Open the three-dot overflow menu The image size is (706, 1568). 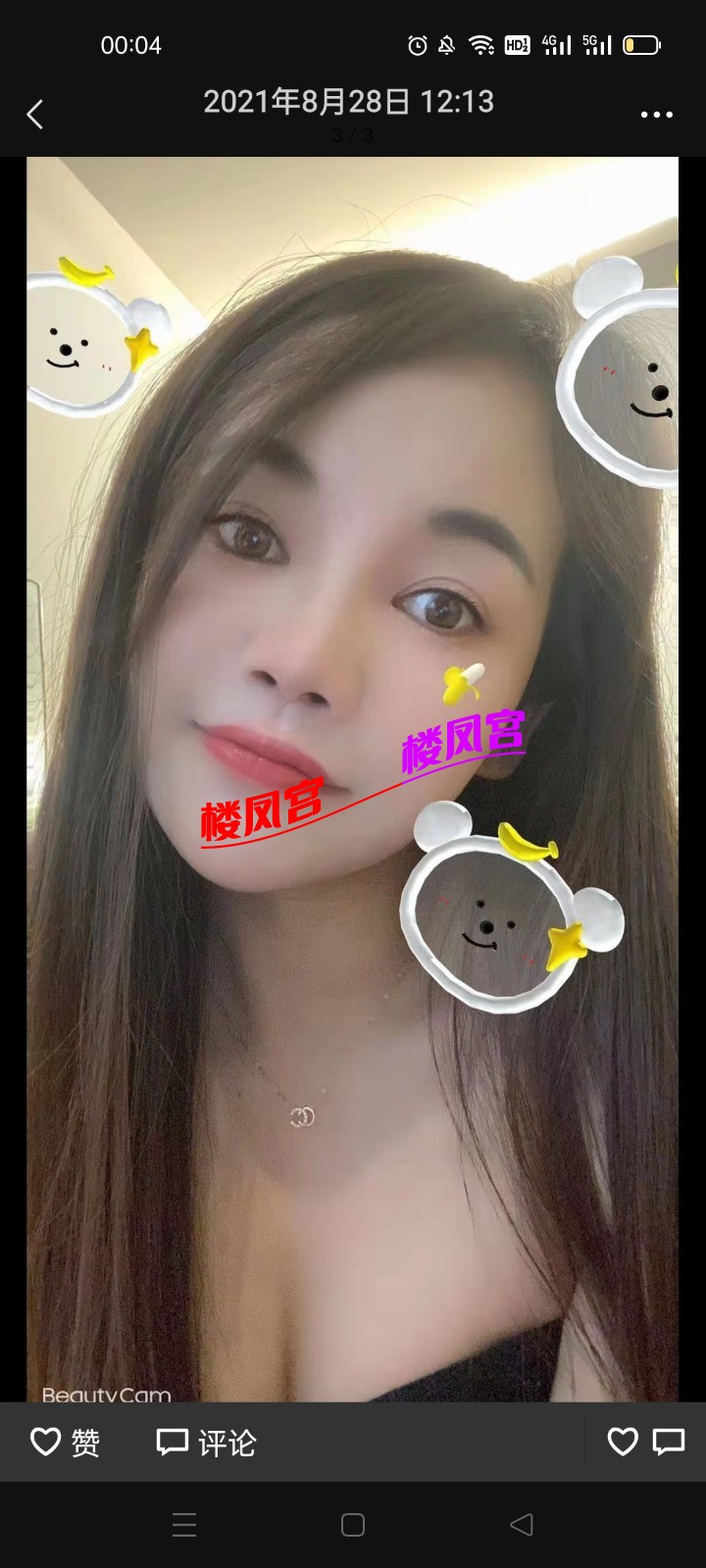656,115
